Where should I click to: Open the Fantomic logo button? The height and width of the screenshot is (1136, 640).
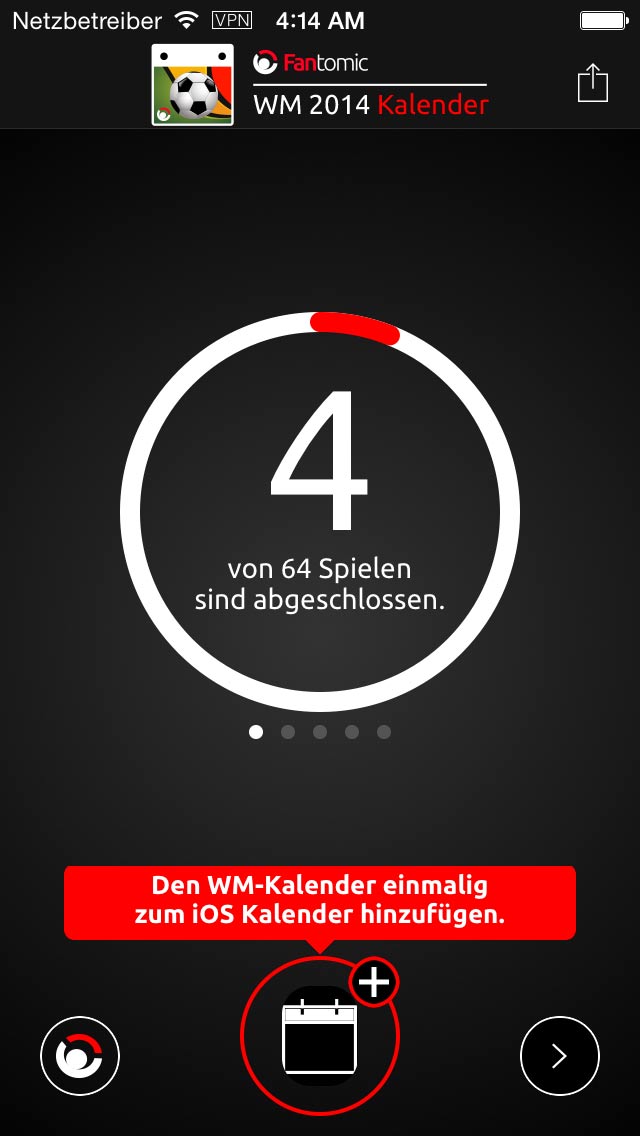tap(80, 1056)
